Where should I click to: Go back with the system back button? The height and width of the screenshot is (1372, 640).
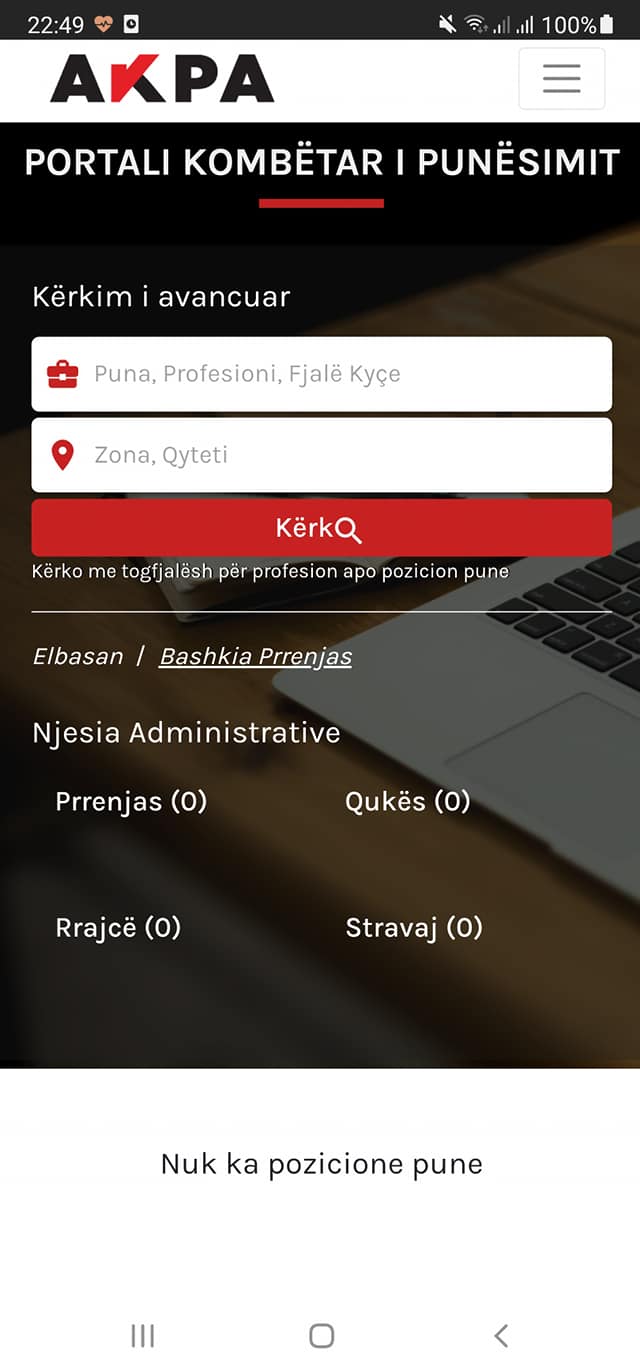pyautogui.click(x=501, y=1335)
